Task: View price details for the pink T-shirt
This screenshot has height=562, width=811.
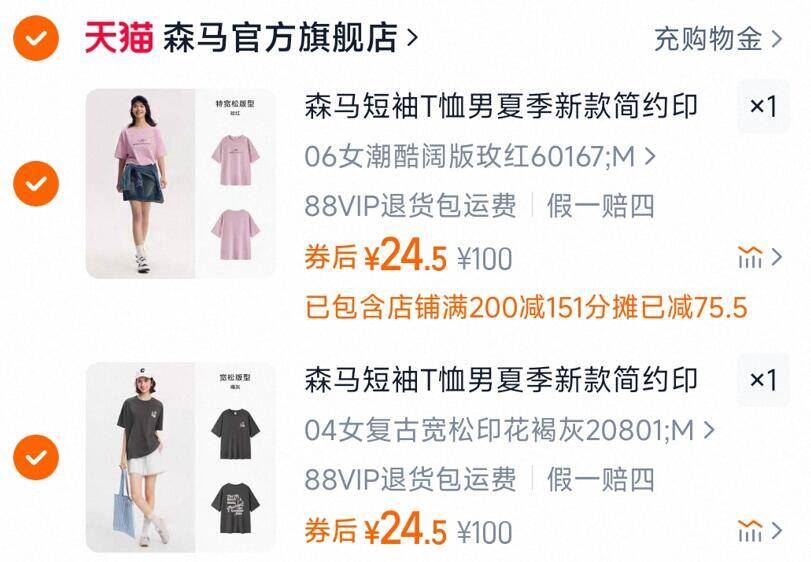Action: click(759, 258)
